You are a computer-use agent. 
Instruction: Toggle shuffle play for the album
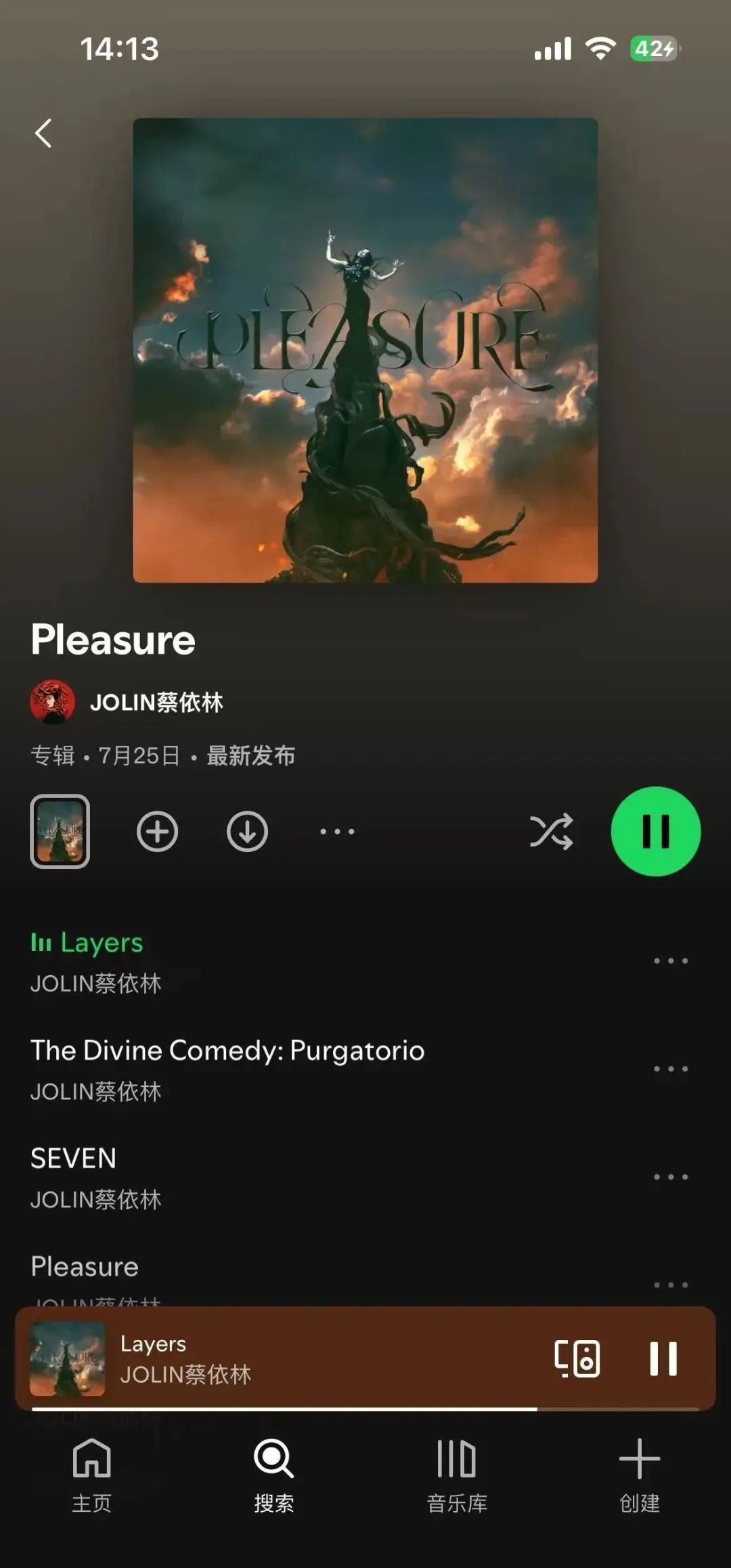coord(551,831)
